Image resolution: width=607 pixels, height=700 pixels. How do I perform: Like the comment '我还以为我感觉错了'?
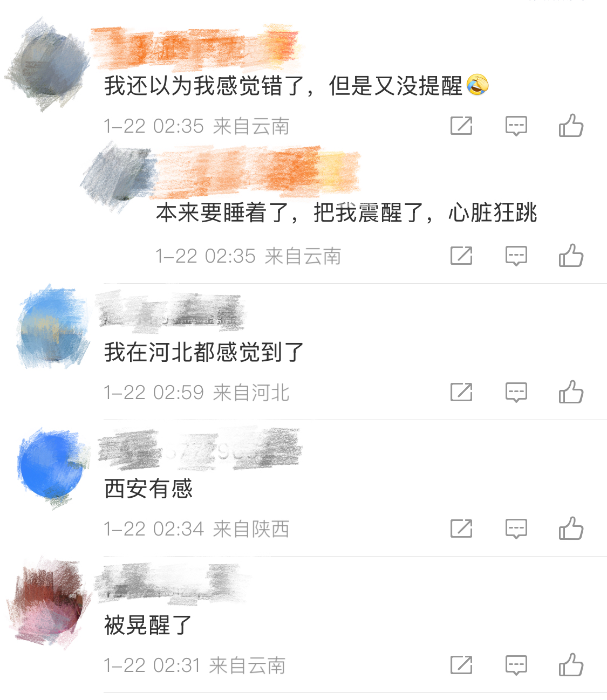571,126
